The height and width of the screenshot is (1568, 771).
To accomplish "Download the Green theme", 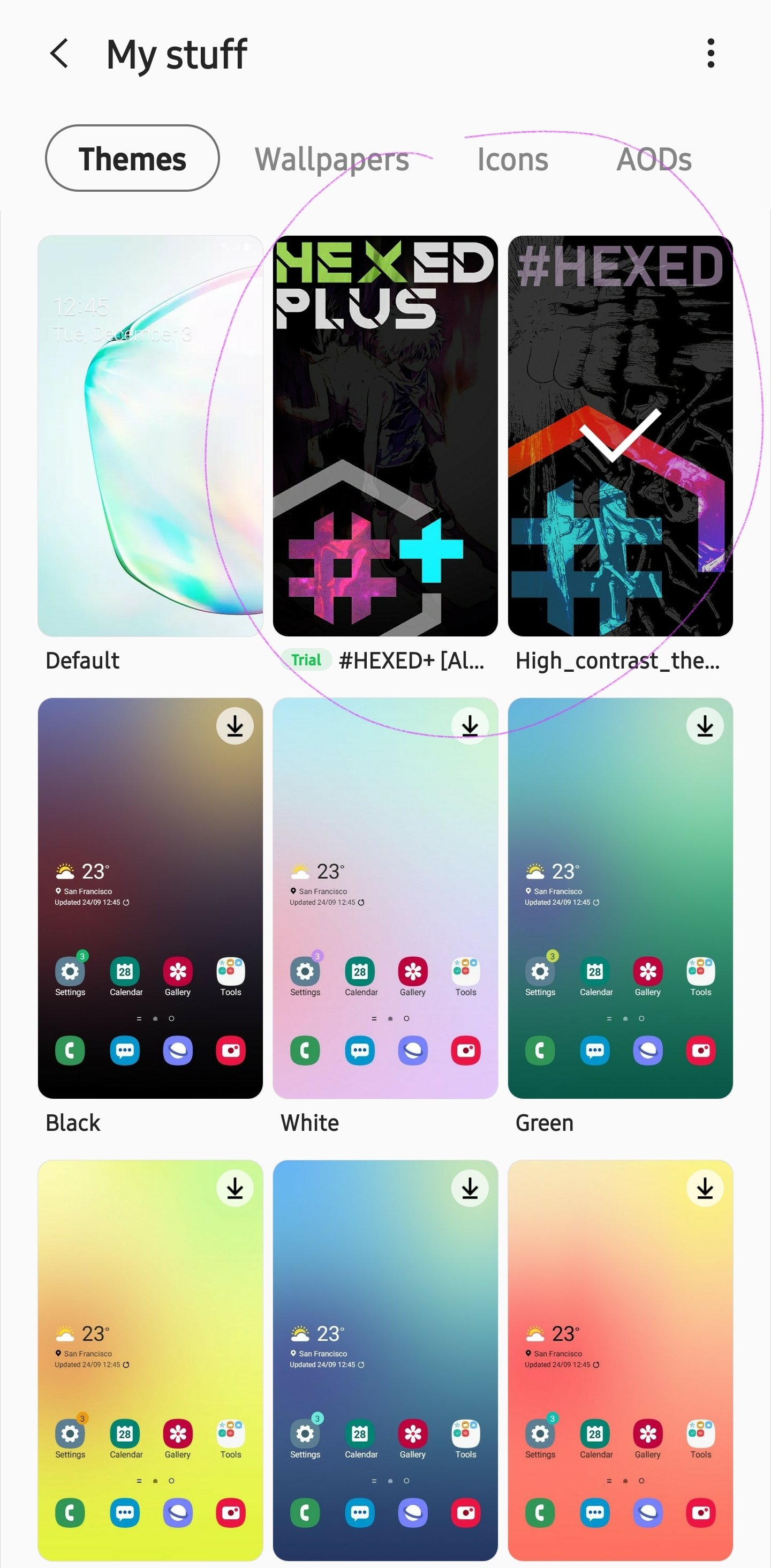I will click(x=704, y=725).
